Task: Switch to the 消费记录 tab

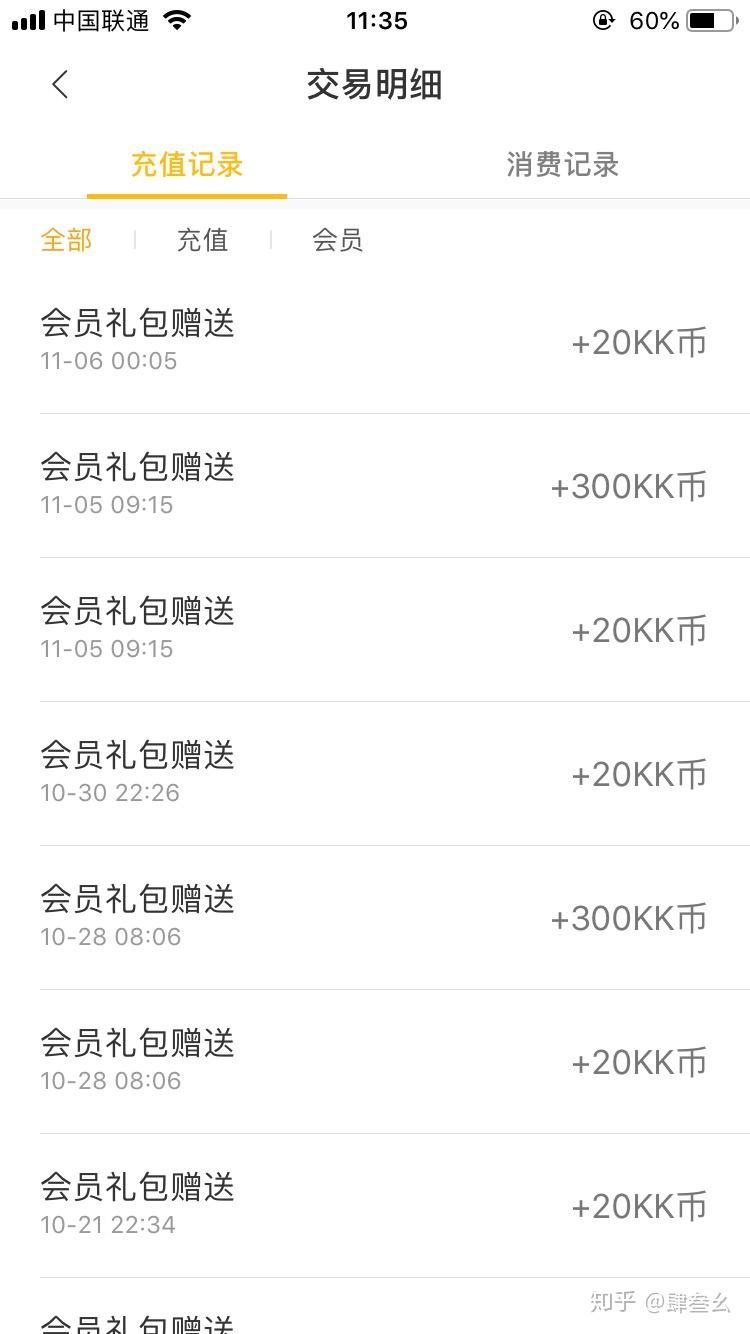Action: pos(562,165)
